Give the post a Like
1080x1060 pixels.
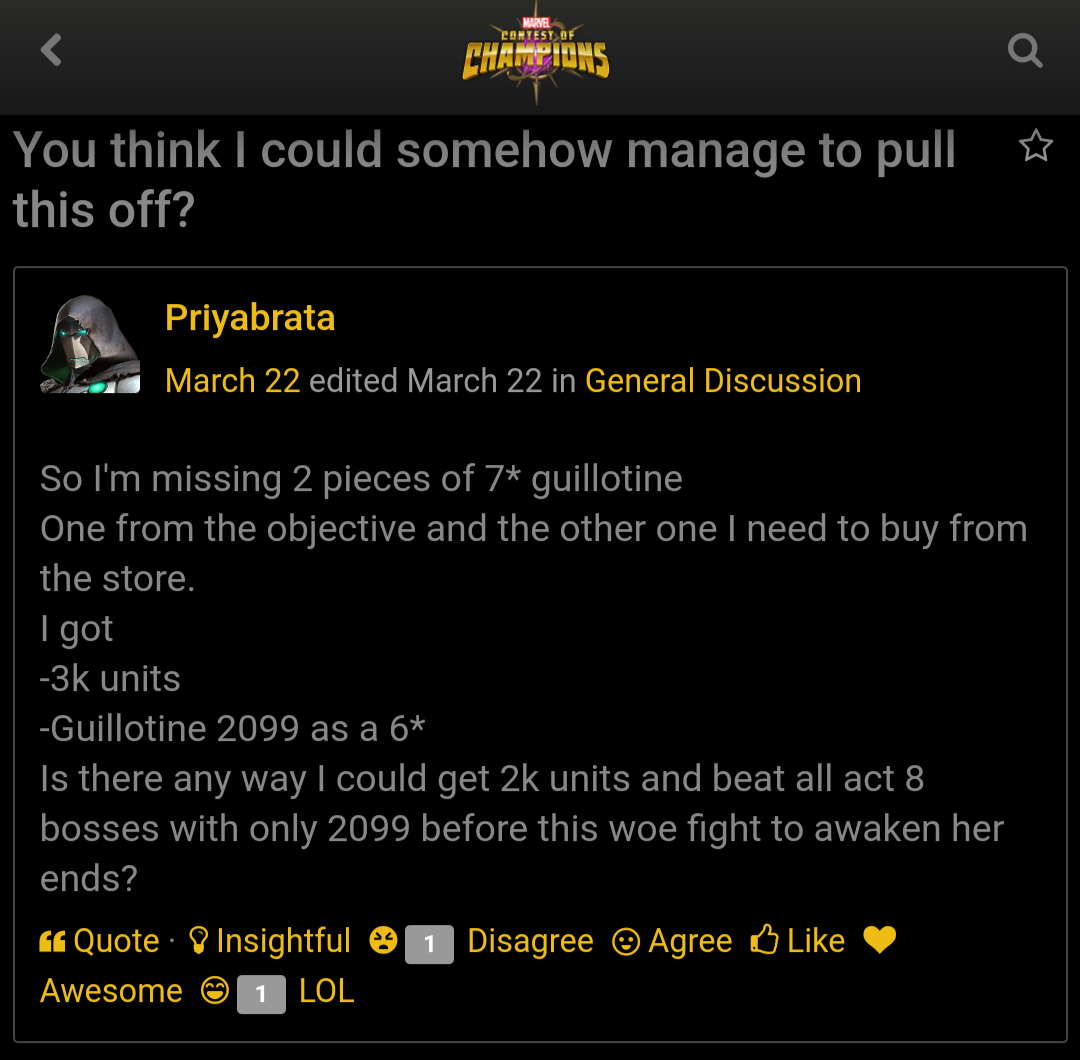[x=798, y=941]
